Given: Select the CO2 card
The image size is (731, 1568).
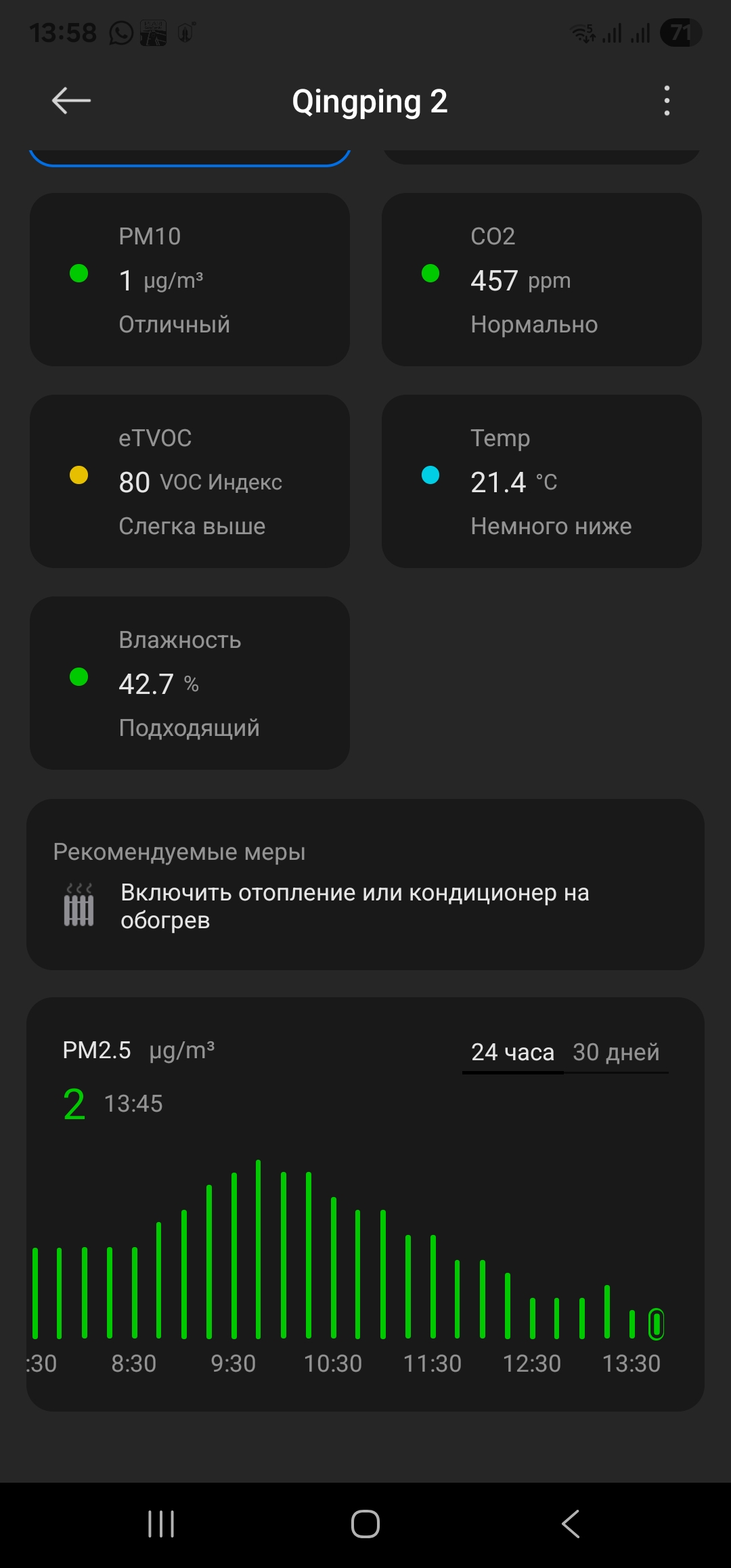Looking at the screenshot, I should click(541, 280).
